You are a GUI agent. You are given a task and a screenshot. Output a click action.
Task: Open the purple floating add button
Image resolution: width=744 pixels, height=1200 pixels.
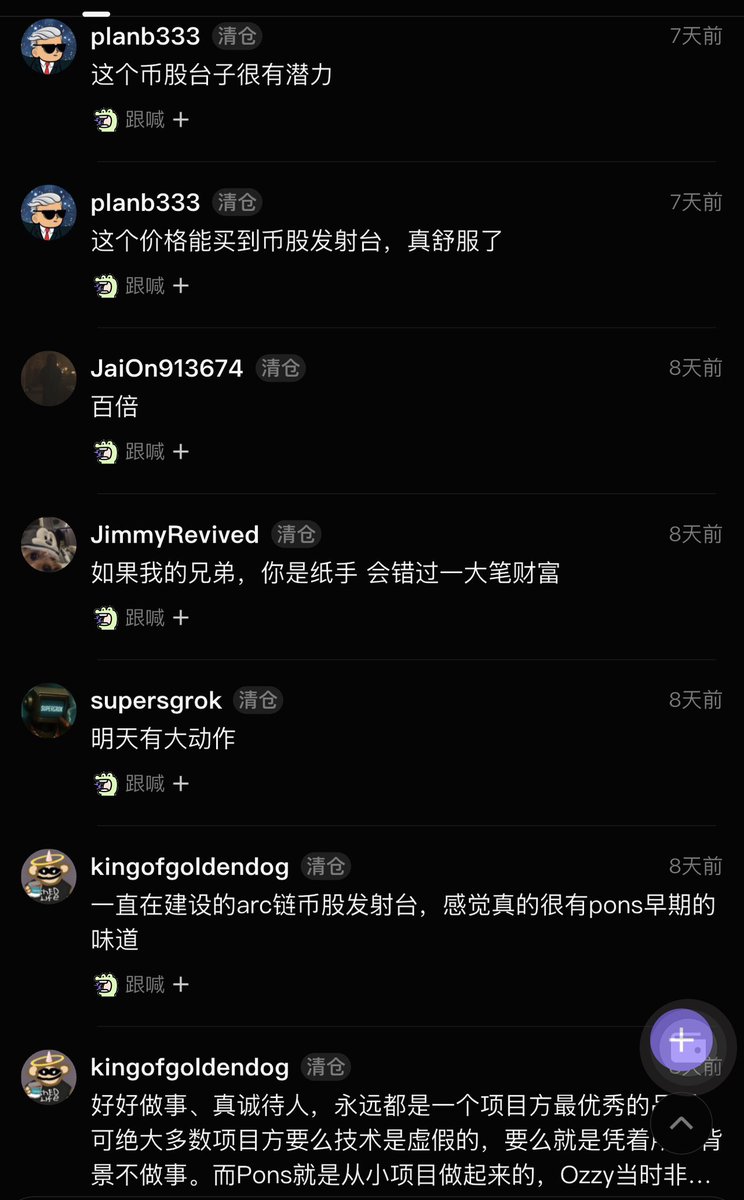(682, 1041)
